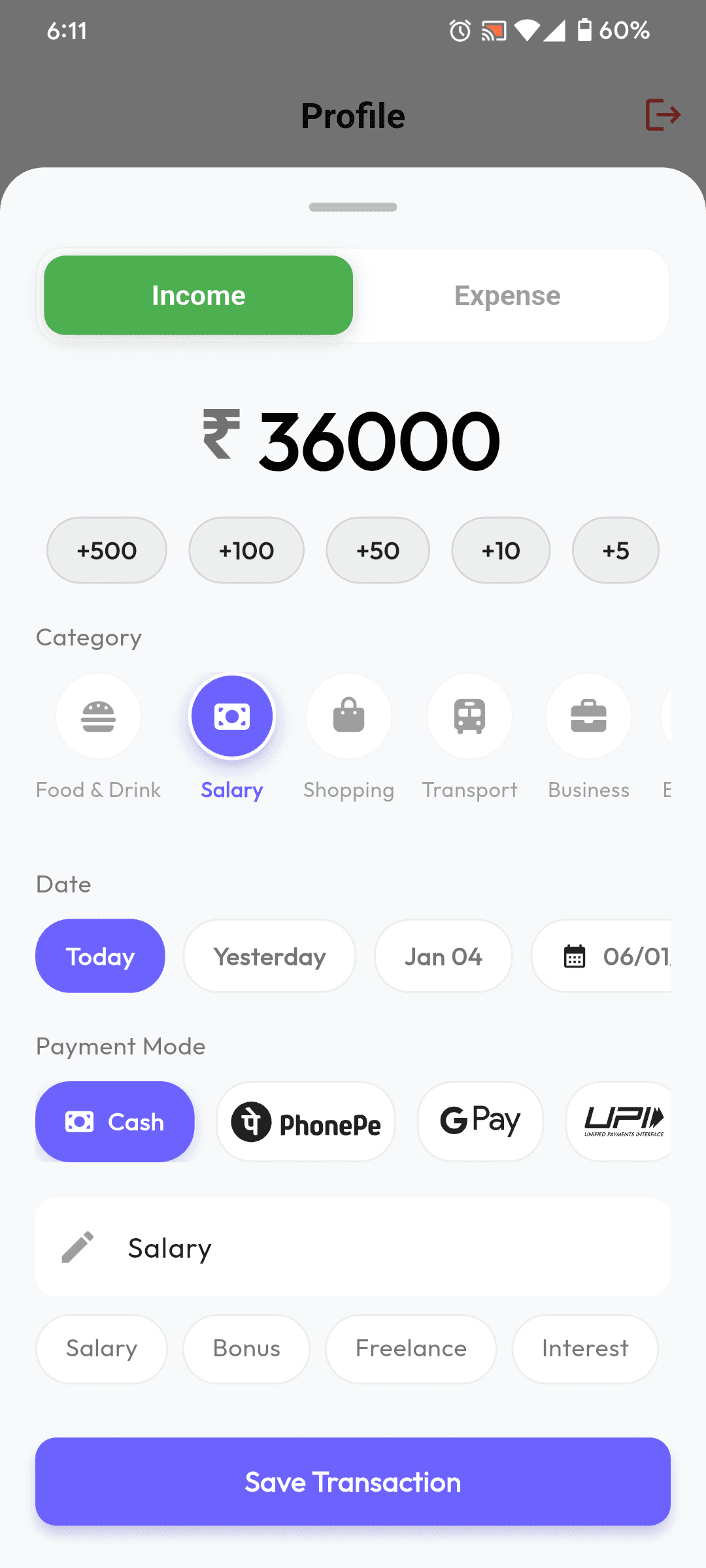Viewport: 706px width, 1568px height.
Task: Choose the Freelance quick label
Action: [x=411, y=1348]
